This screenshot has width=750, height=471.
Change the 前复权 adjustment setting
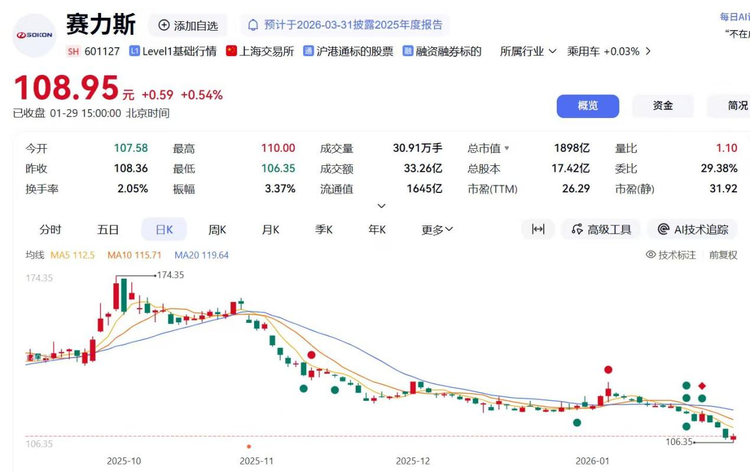click(x=722, y=255)
